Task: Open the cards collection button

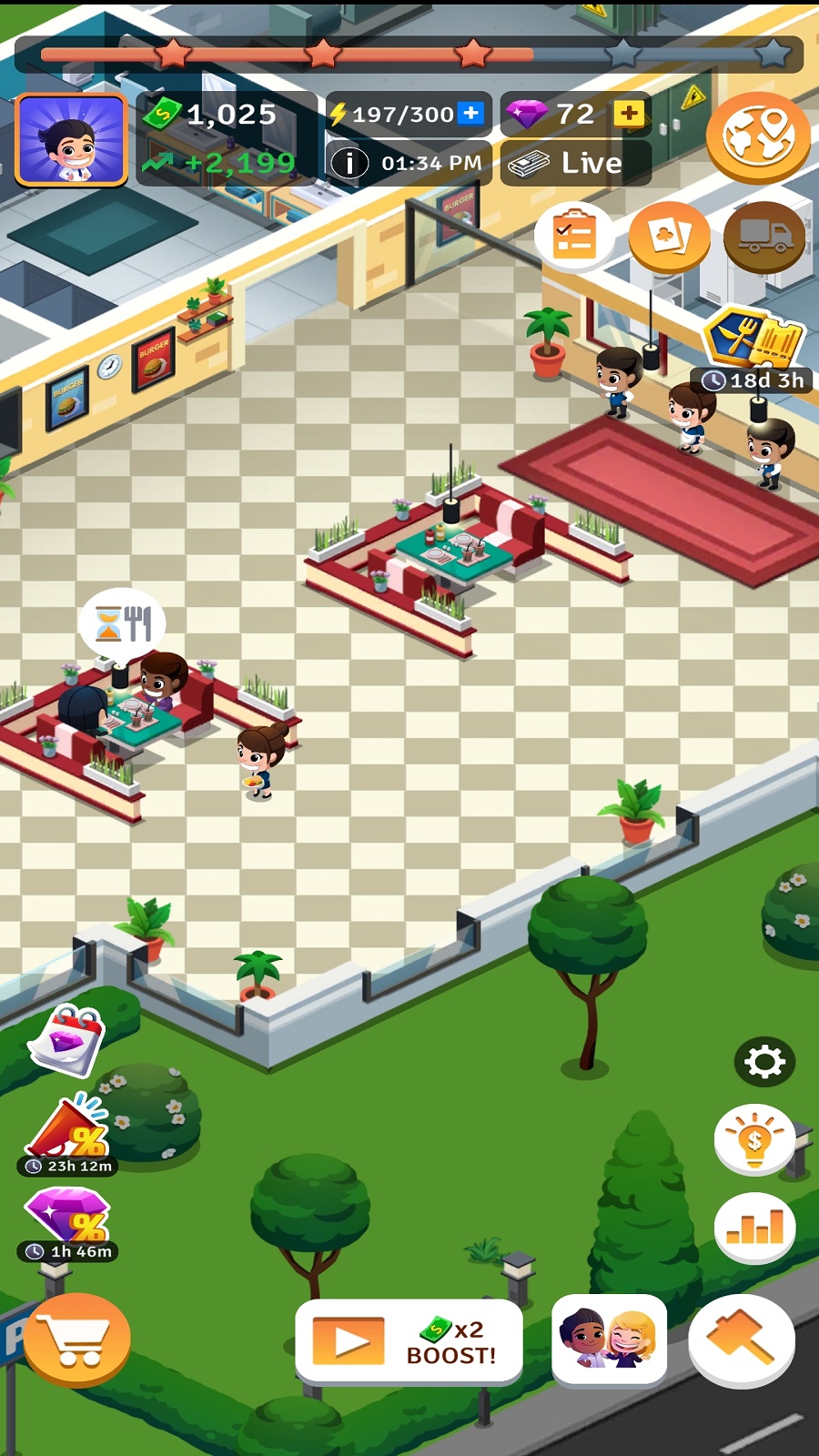Action: 669,237
